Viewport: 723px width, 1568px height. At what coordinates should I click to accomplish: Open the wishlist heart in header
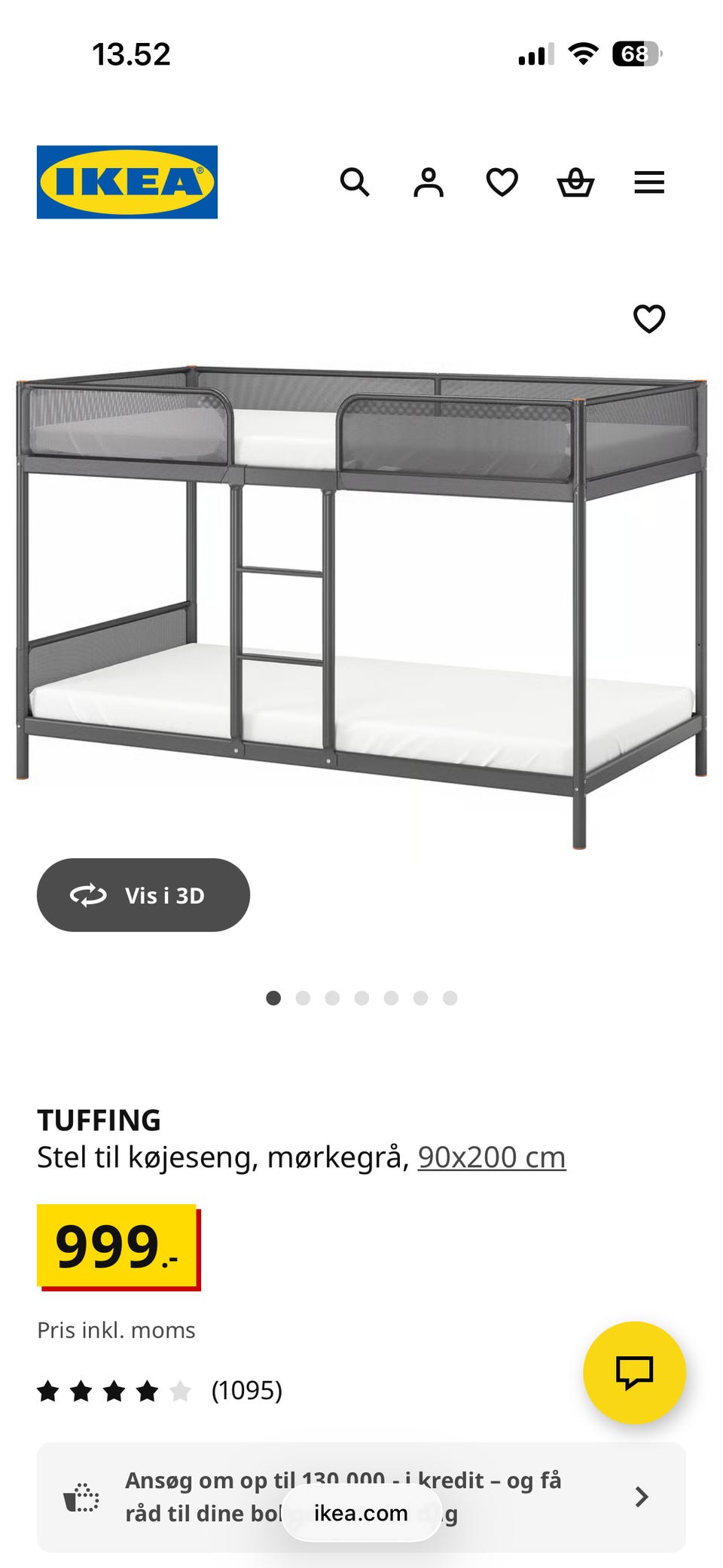(502, 182)
